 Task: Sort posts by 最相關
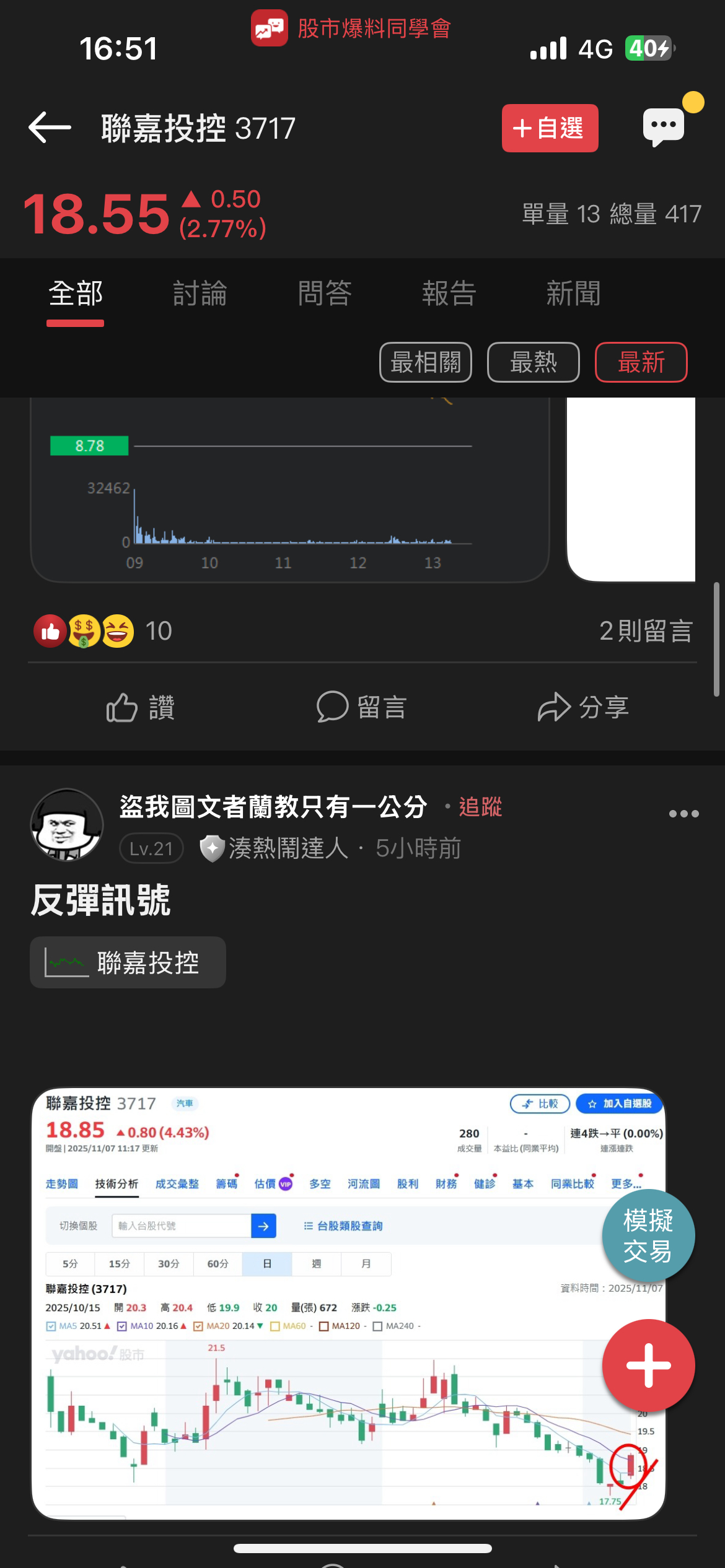[426, 362]
